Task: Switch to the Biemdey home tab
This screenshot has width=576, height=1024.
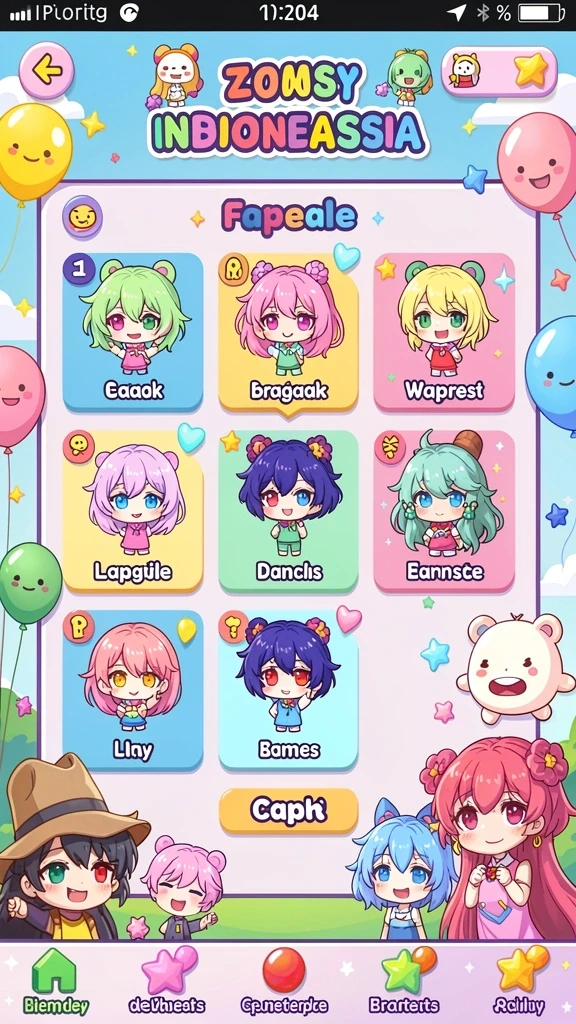Action: coord(56,982)
